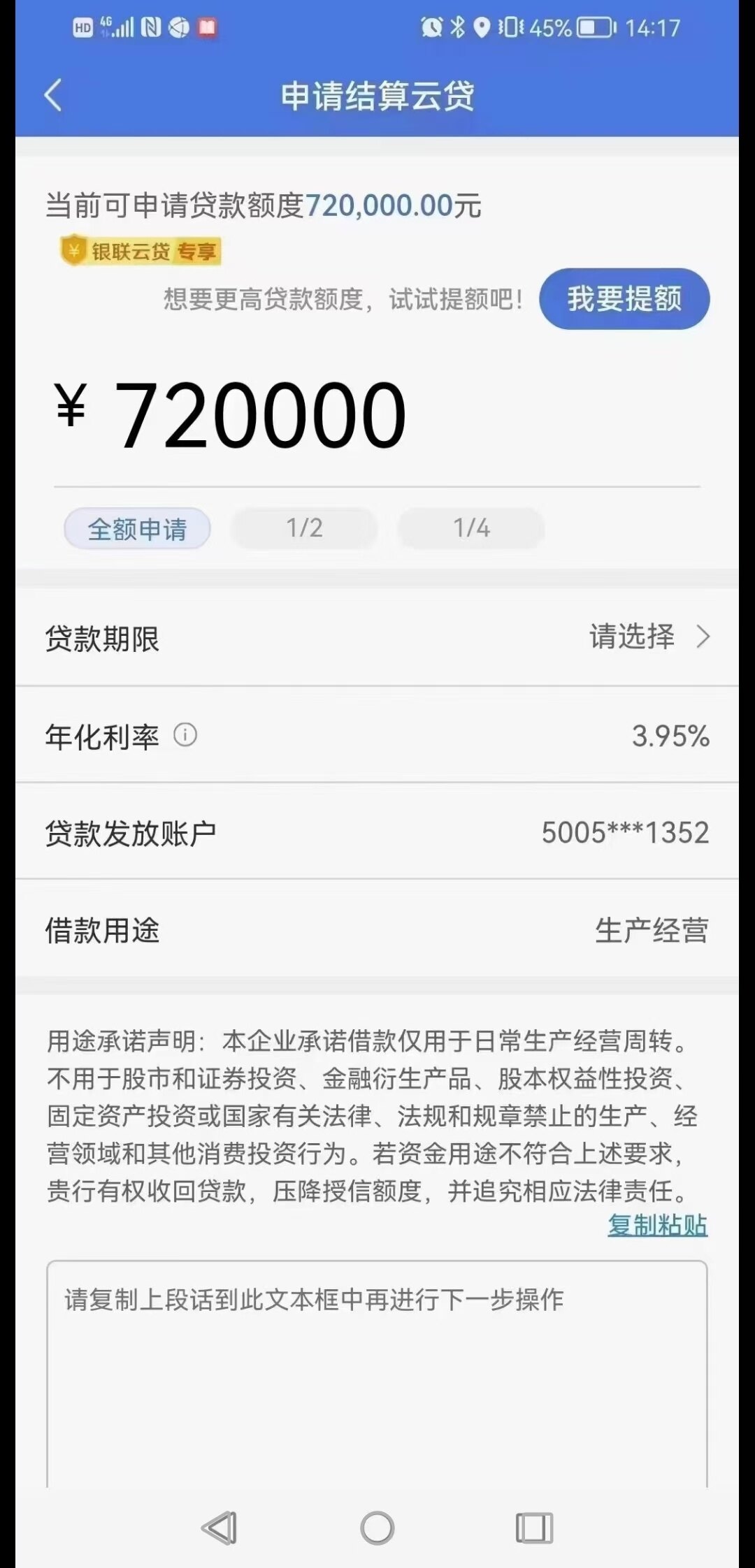Tap the system home button

(377, 1527)
